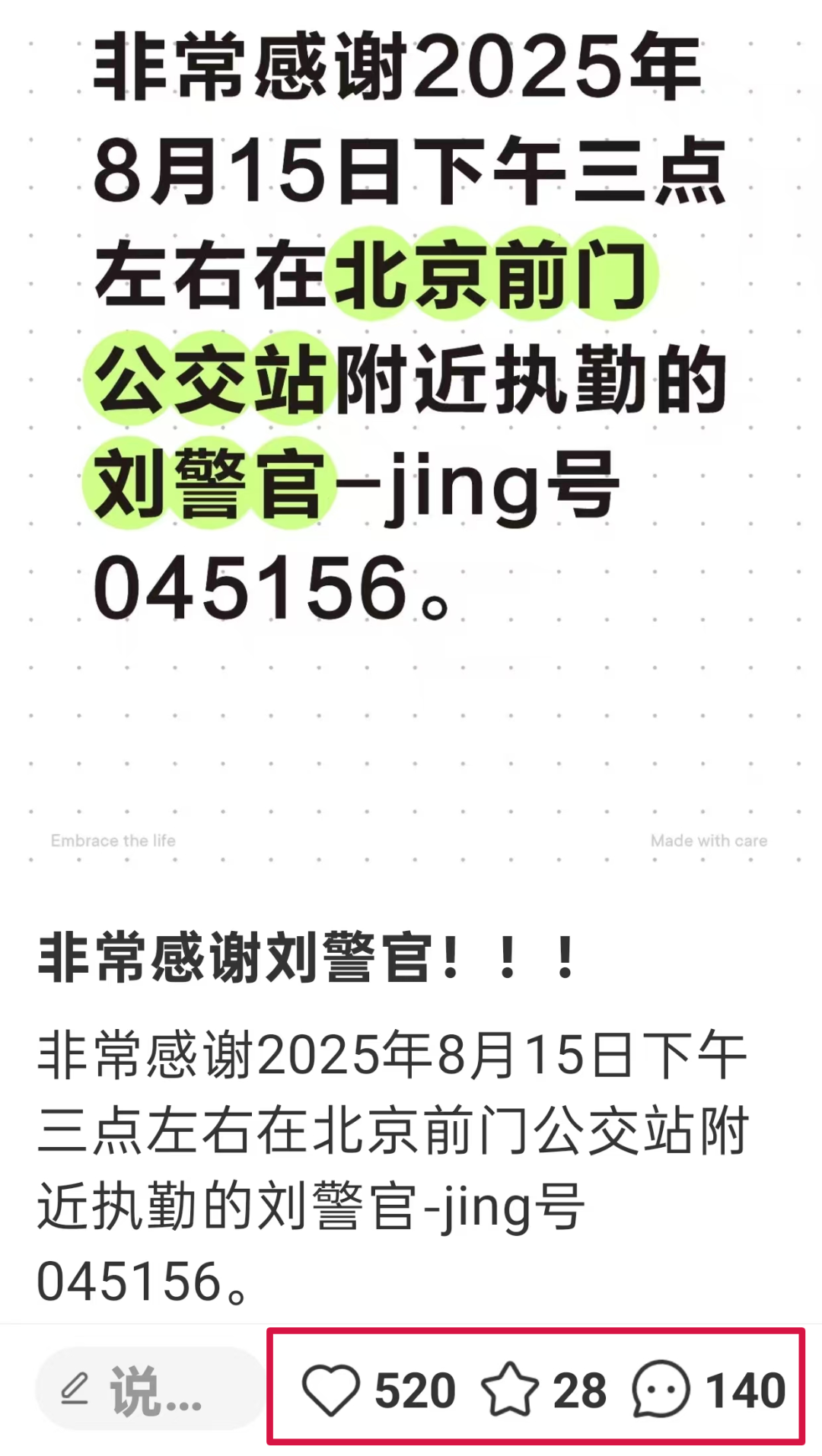Like this post with the heart icon
Screen dimensions: 822x1456
pos(331,1390)
